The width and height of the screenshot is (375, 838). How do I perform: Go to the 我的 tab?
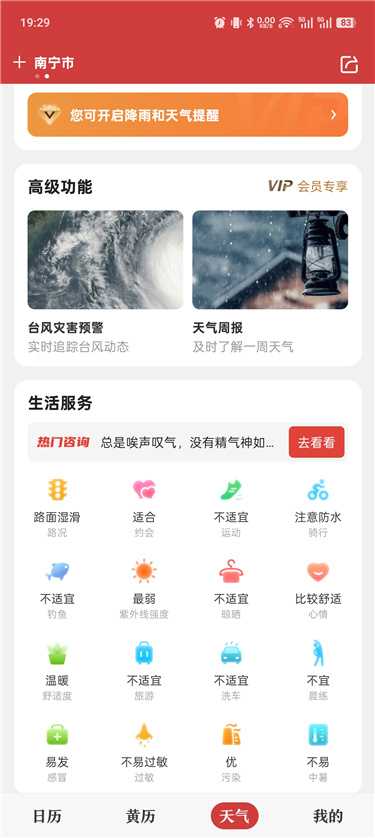pos(328,816)
